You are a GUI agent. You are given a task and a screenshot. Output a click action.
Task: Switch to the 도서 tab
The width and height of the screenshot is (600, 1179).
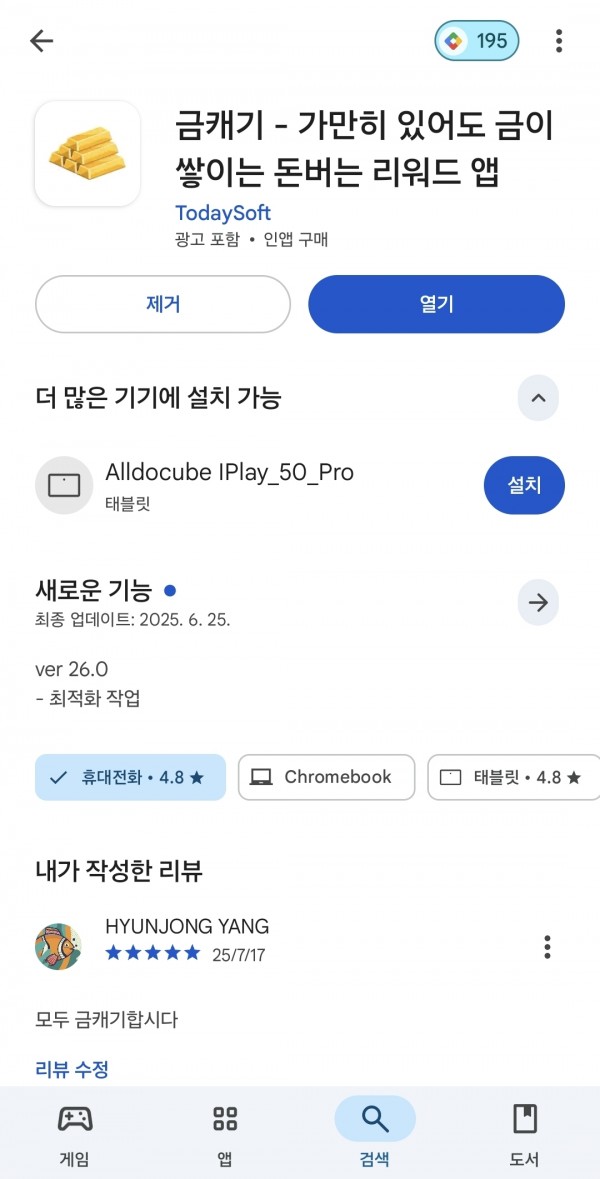tap(525, 1132)
